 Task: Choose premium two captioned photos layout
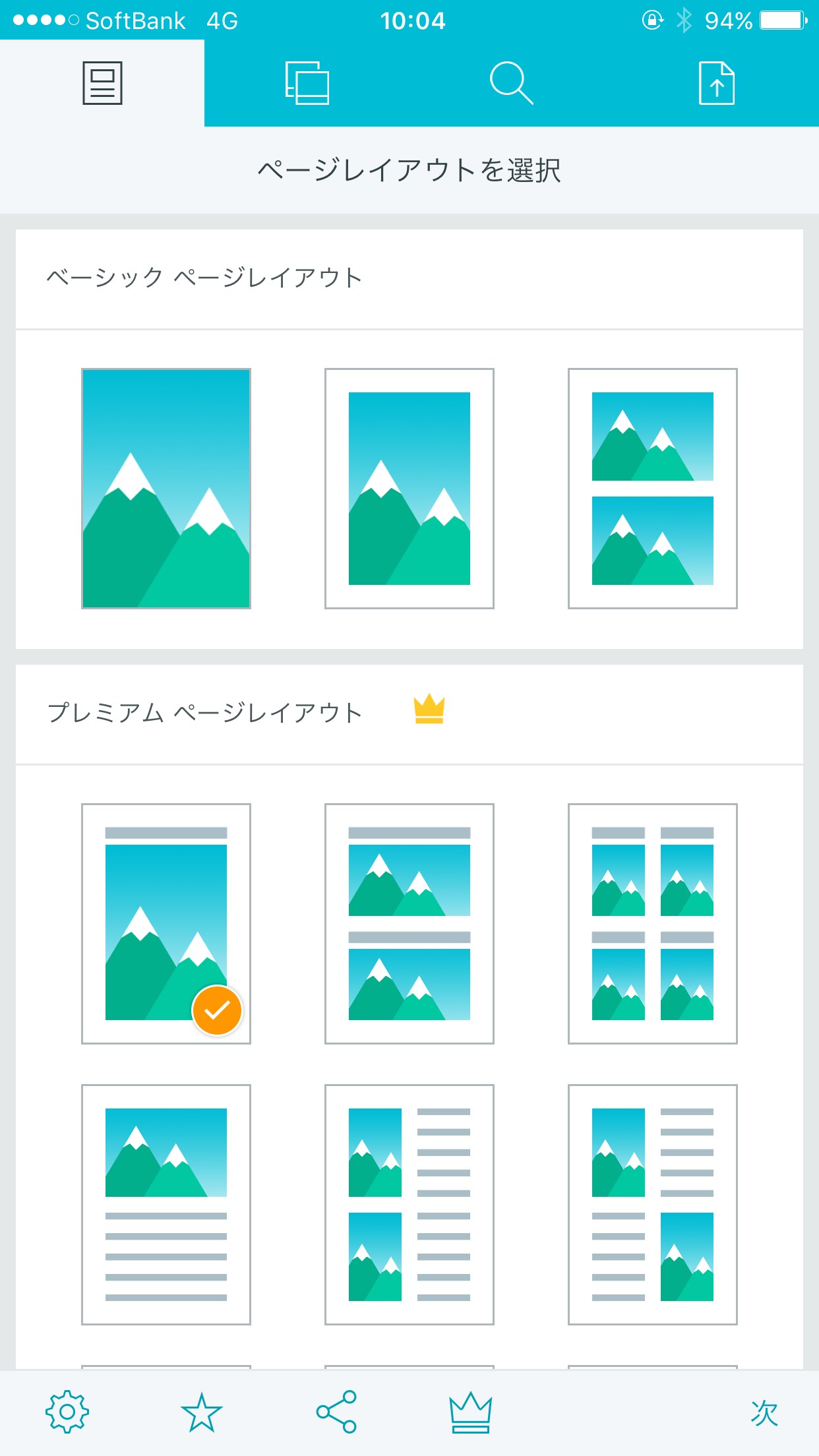pos(409,923)
